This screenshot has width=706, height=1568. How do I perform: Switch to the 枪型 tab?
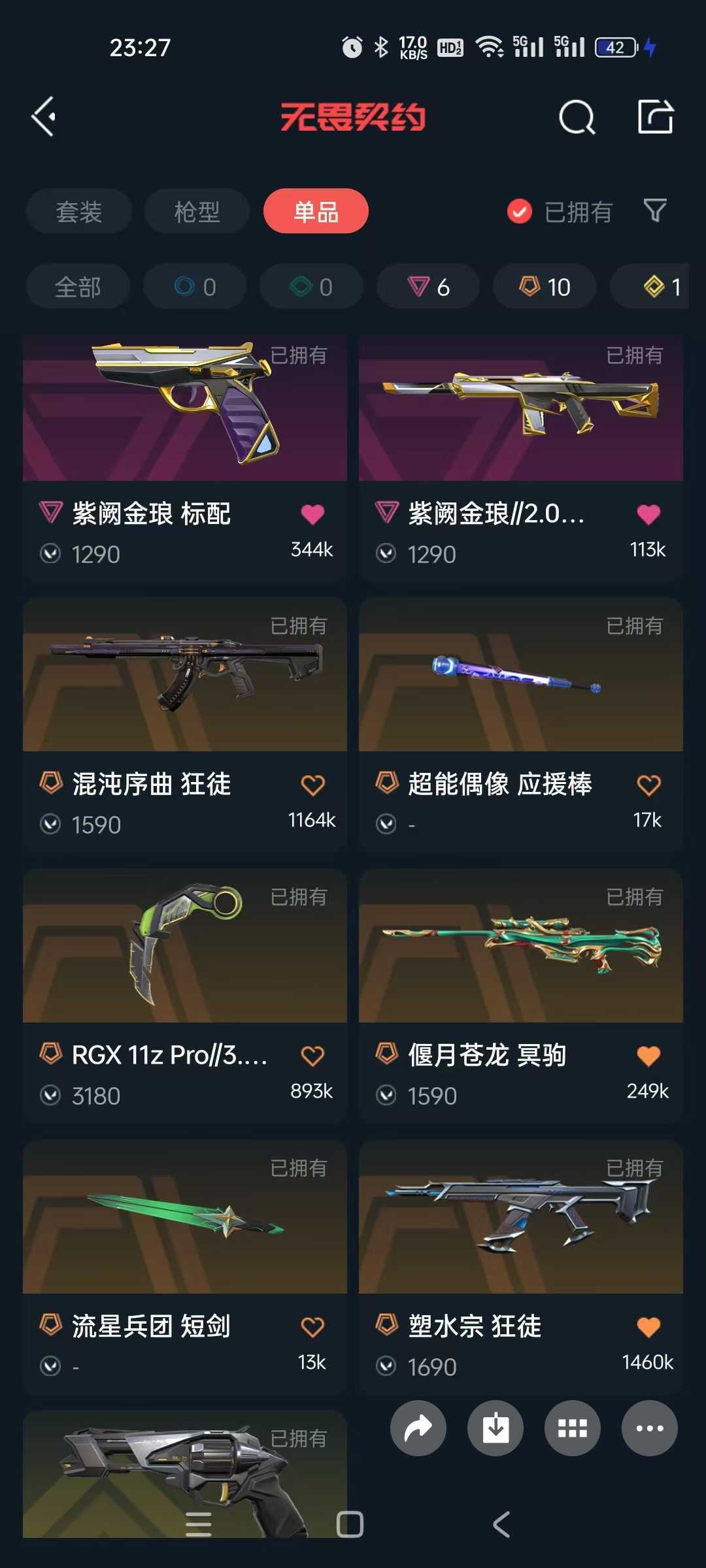tap(197, 211)
